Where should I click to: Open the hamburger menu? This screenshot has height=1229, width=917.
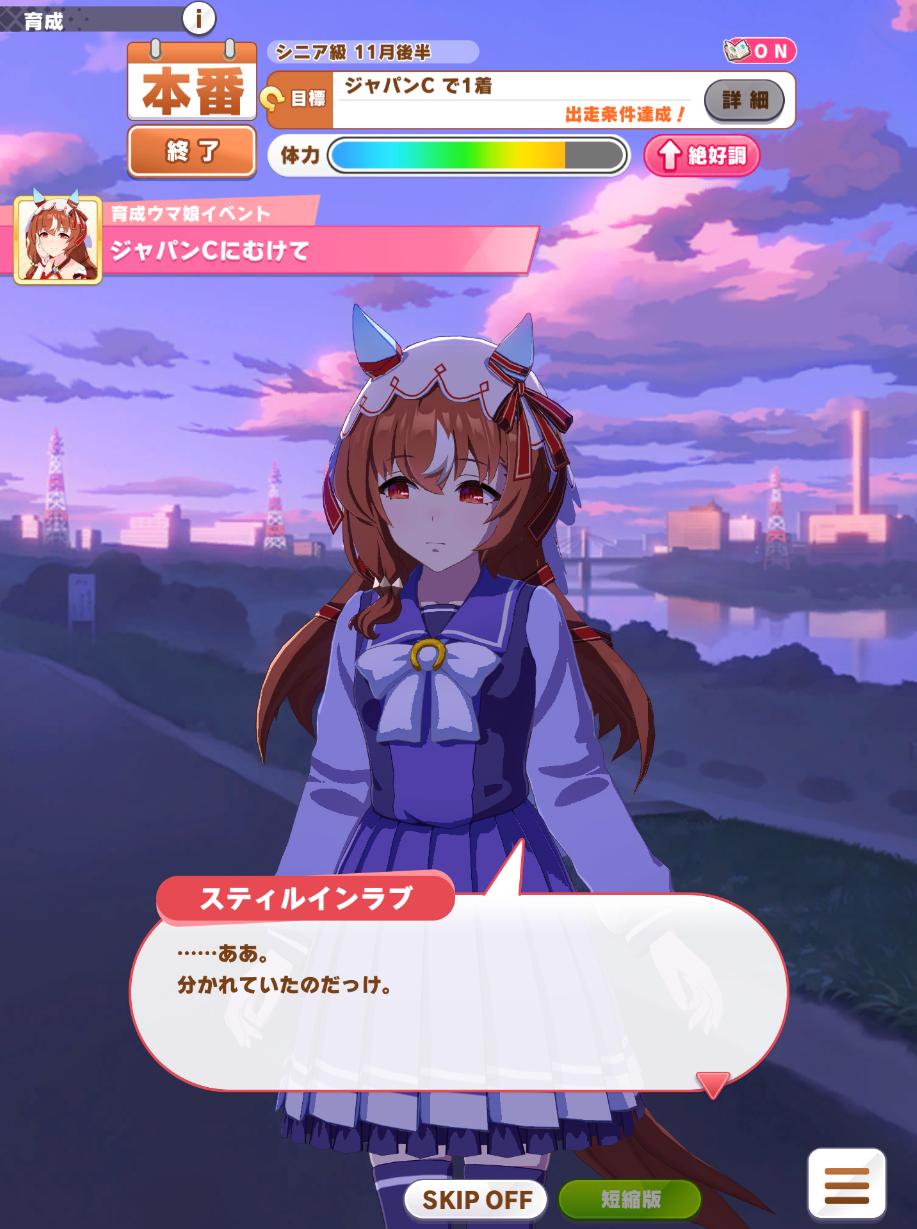[x=846, y=1187]
